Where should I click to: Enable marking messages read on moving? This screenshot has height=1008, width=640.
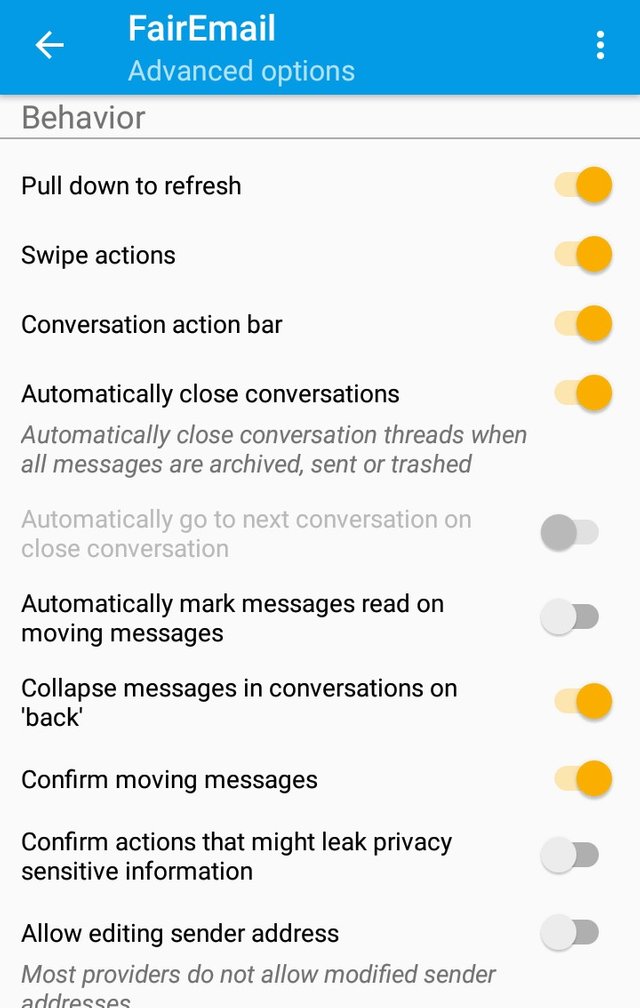570,618
